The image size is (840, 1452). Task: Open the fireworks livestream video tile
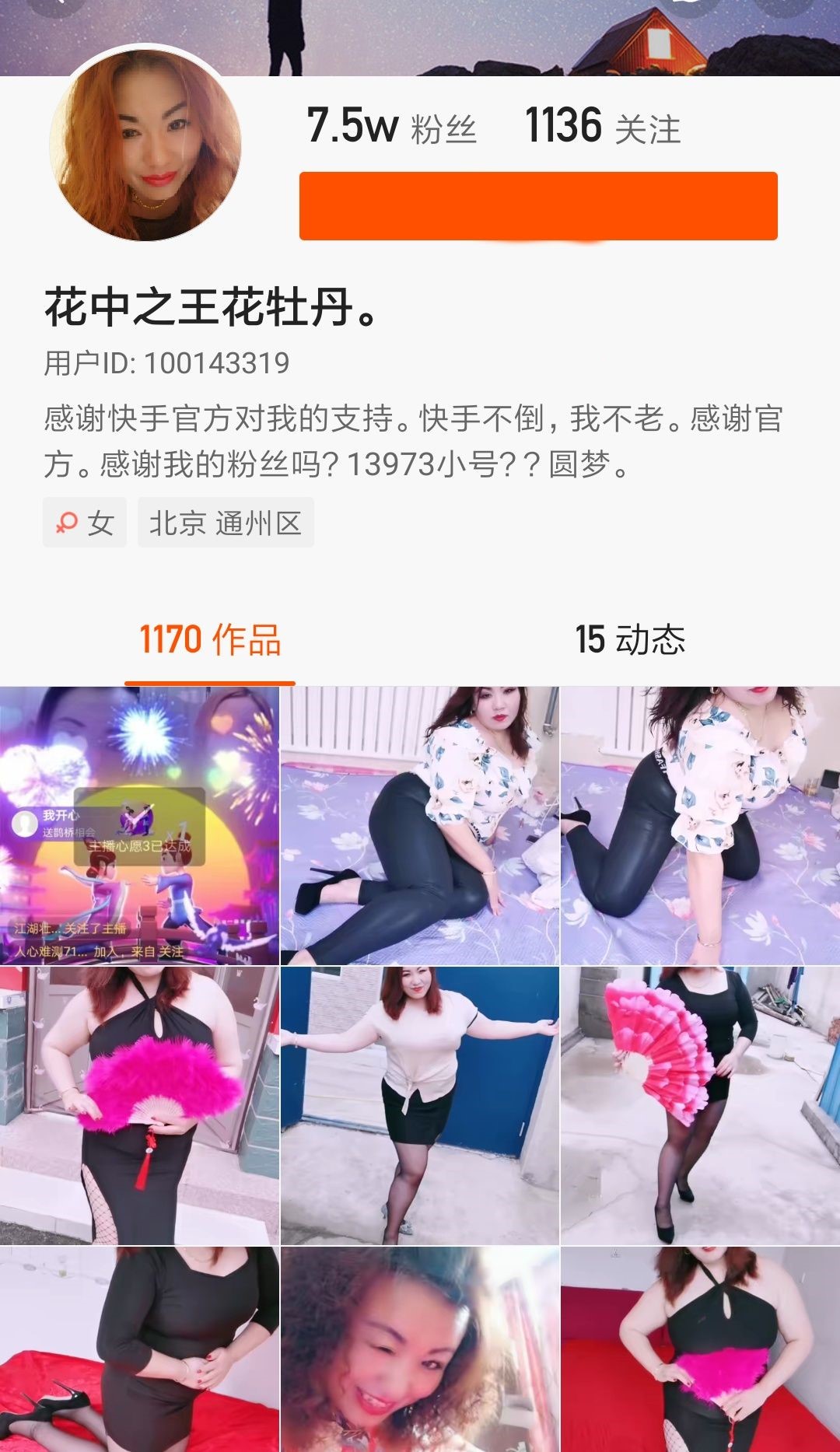[139, 825]
